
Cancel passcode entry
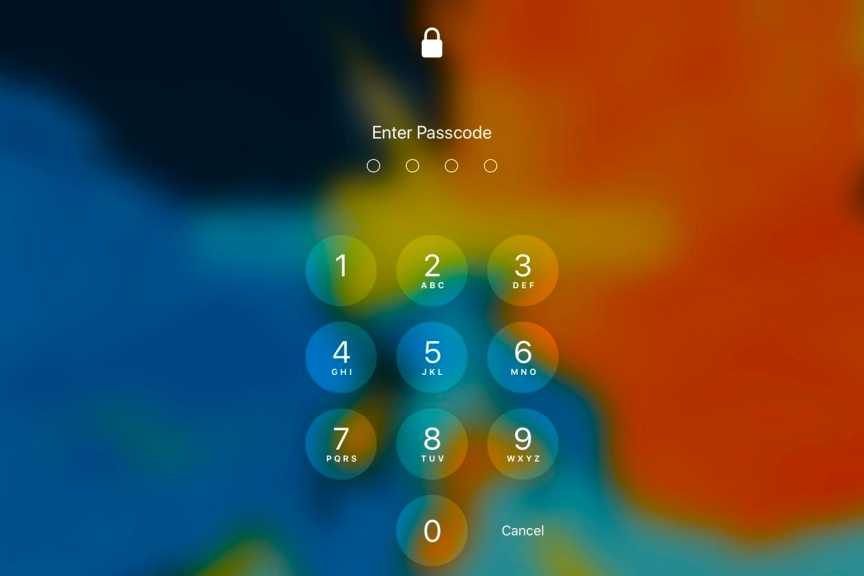tap(523, 531)
